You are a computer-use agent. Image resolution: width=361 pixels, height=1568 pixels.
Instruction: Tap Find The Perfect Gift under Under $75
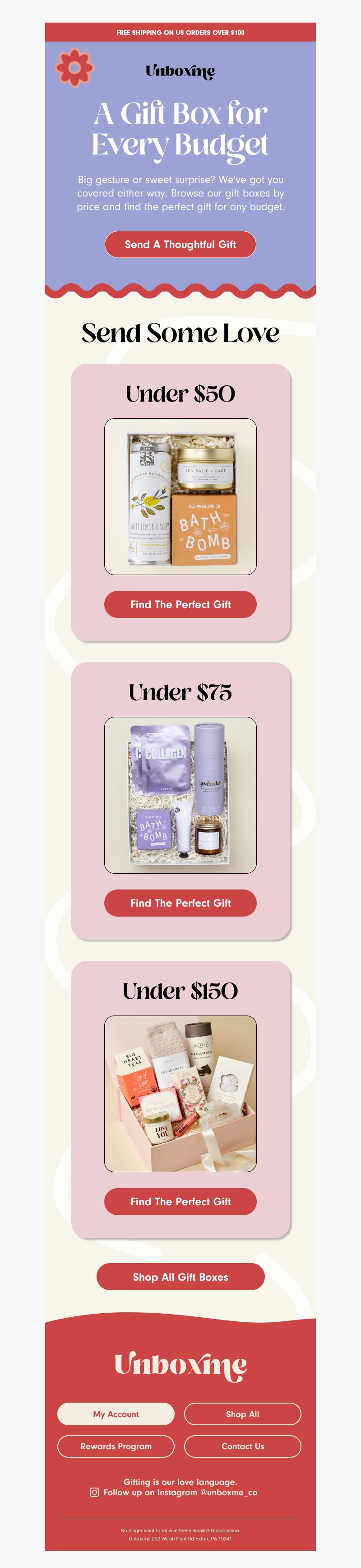point(180,903)
